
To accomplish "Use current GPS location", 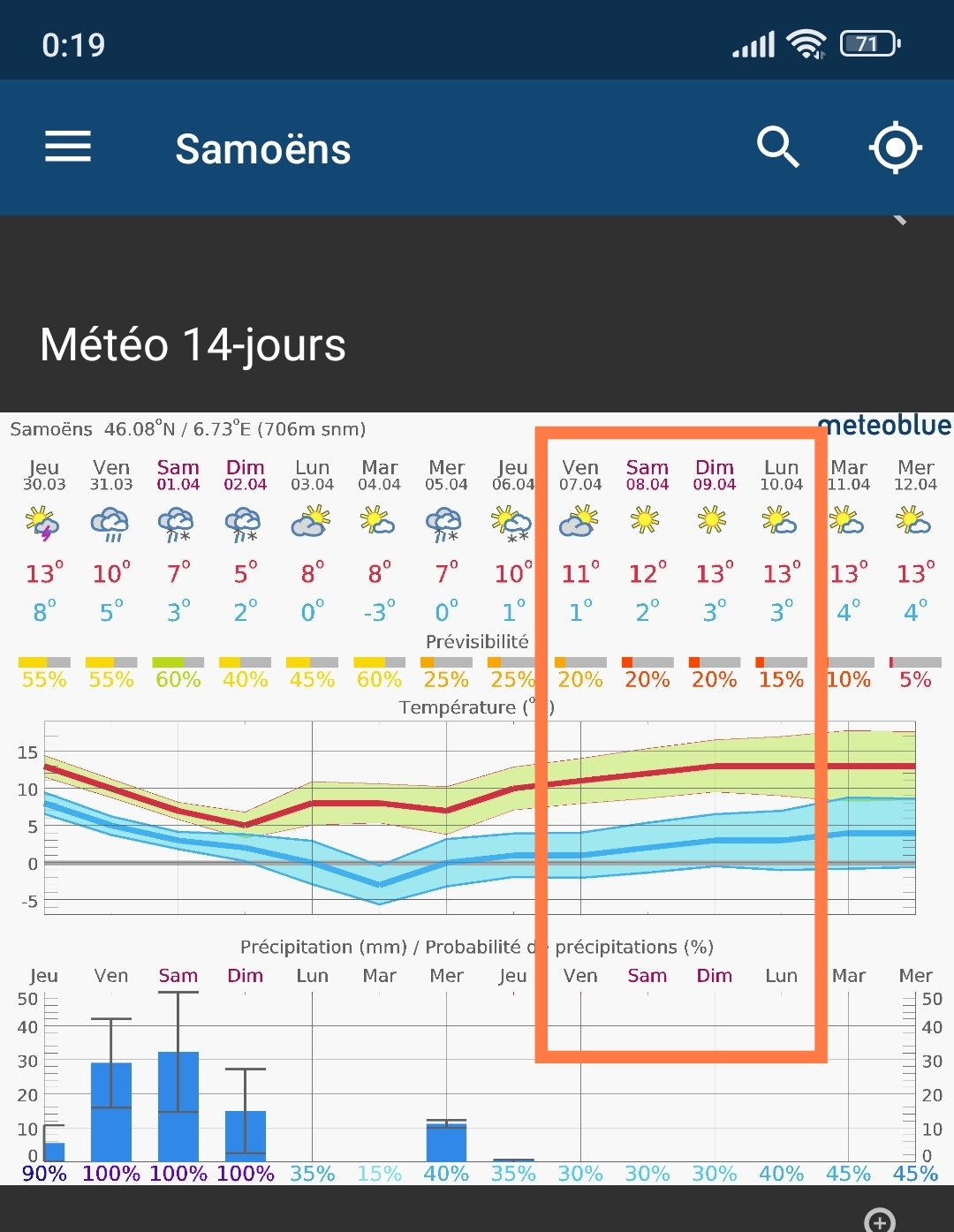I will [x=895, y=147].
